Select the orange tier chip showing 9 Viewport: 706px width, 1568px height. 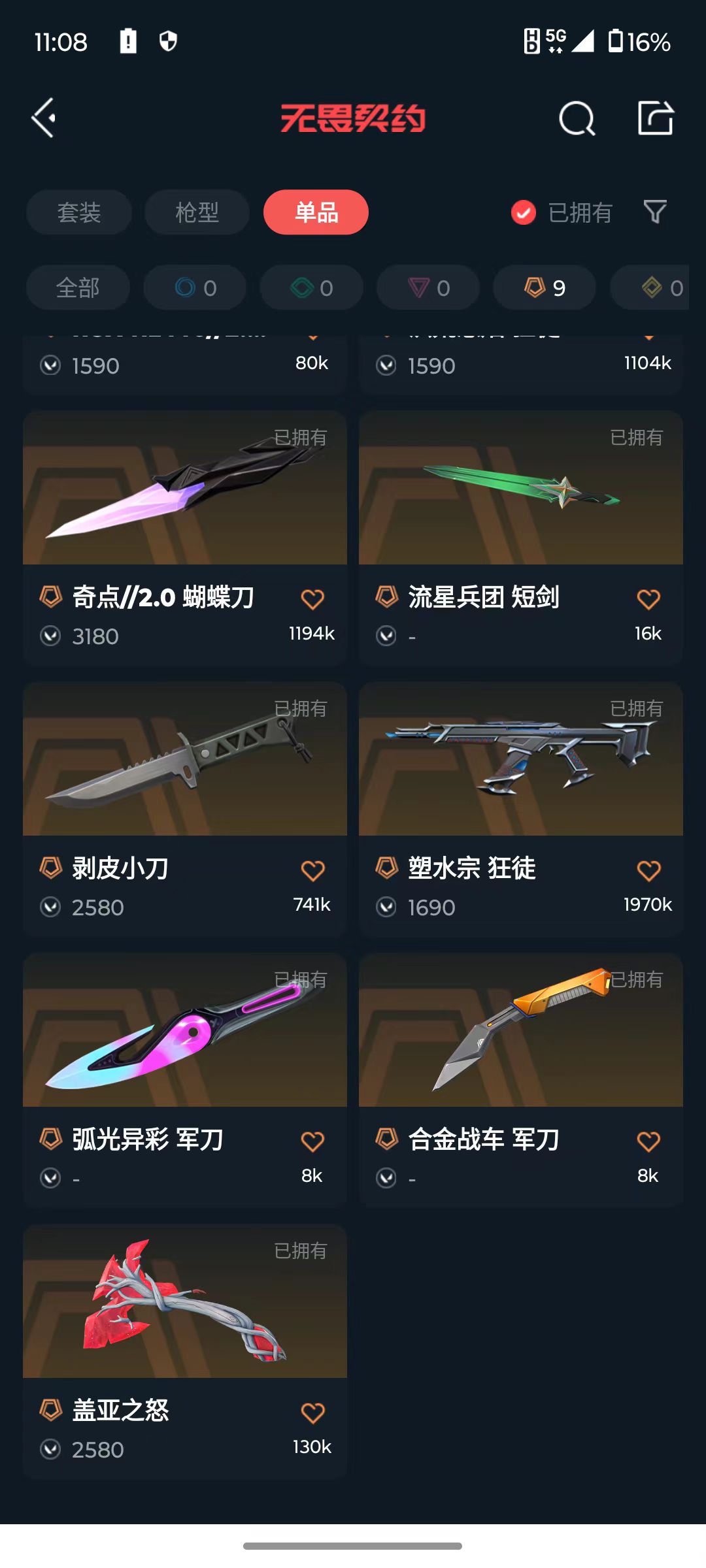tap(545, 287)
